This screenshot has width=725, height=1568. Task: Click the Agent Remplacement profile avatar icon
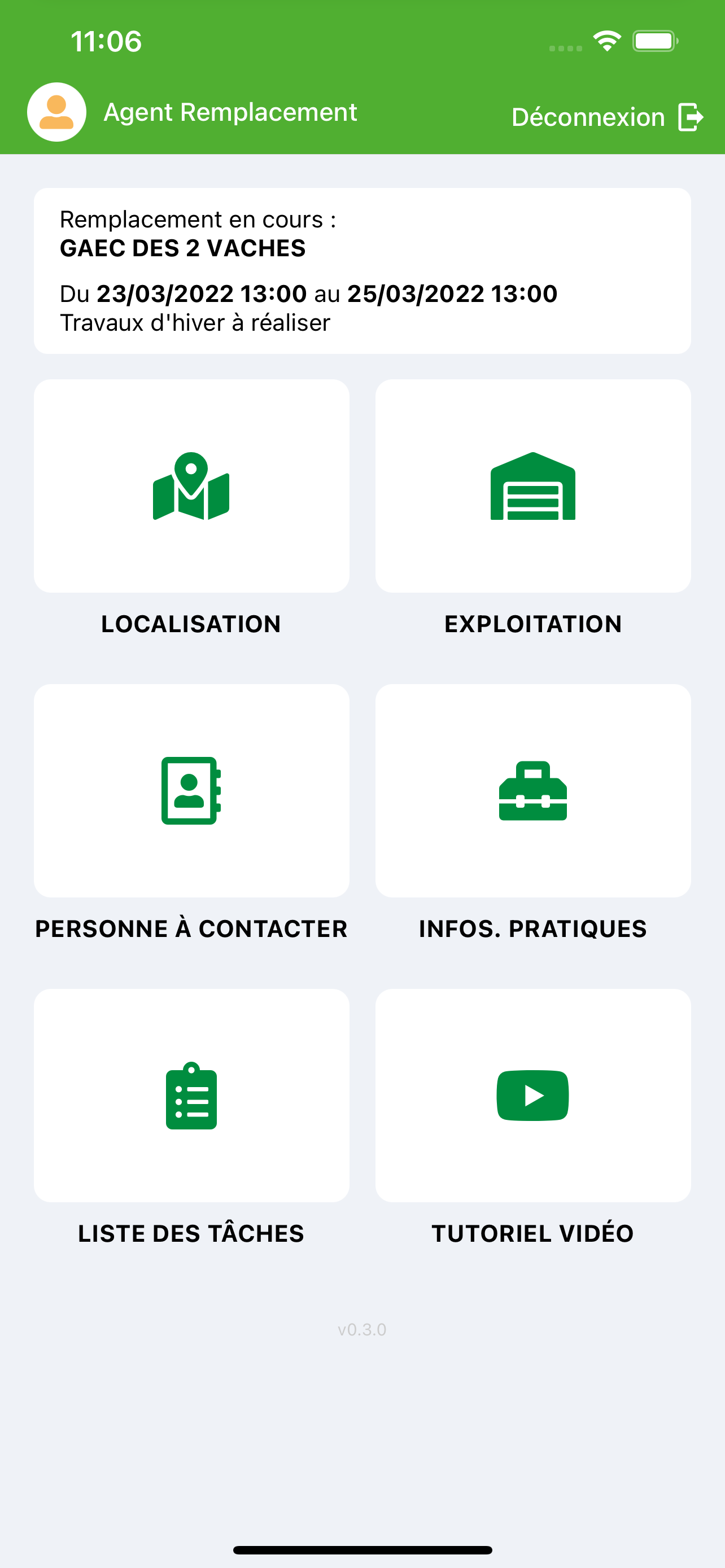click(x=56, y=112)
